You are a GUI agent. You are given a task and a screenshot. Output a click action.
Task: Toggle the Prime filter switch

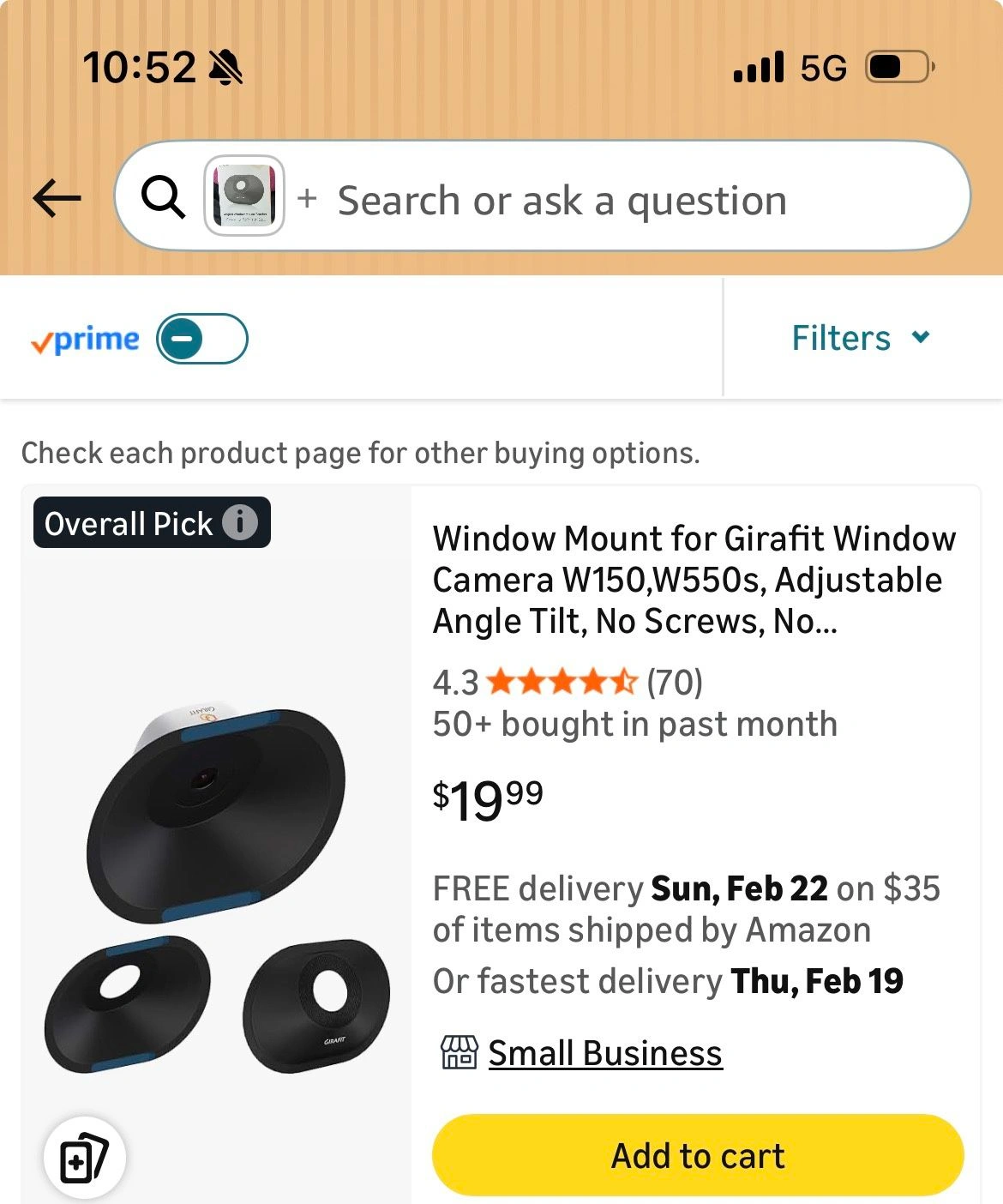click(202, 339)
